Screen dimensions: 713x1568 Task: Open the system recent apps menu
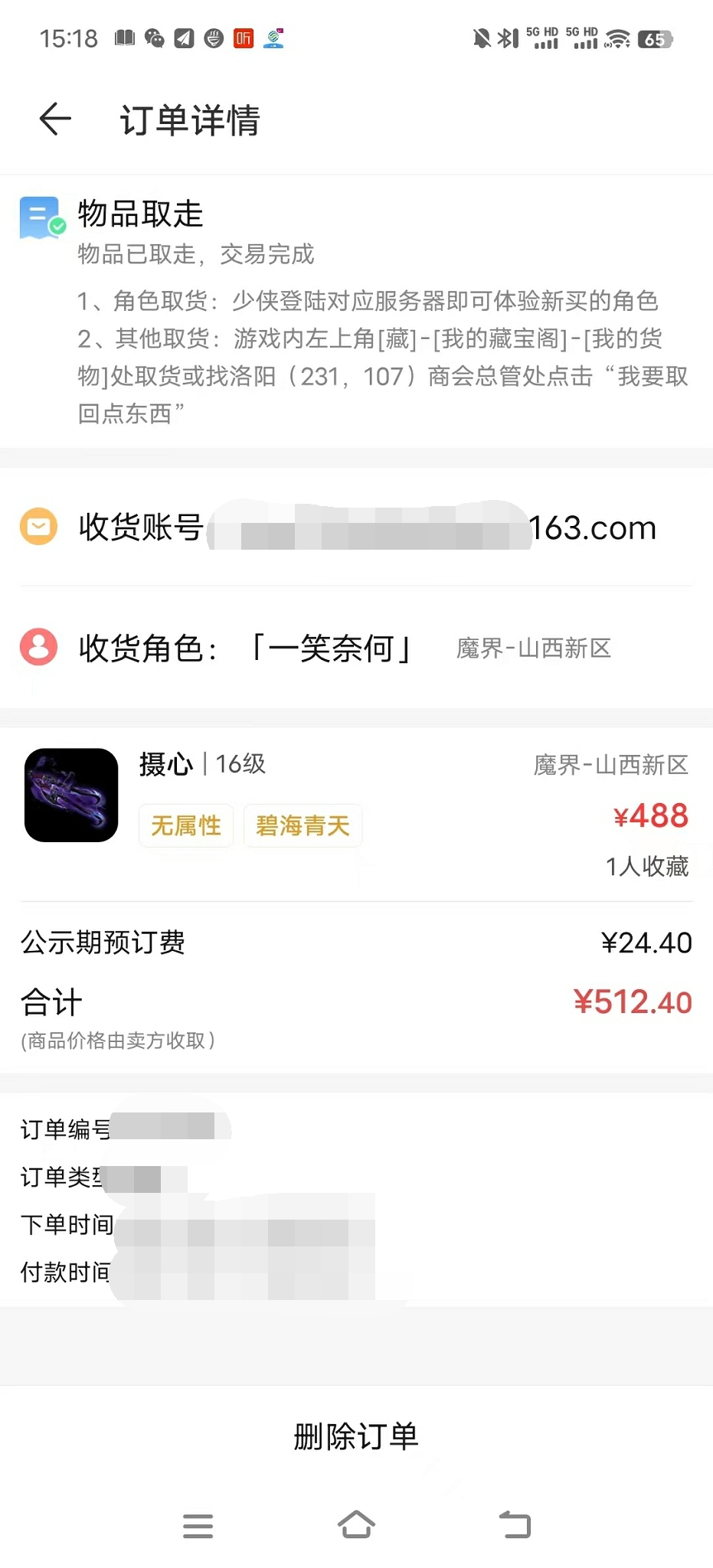pyautogui.click(x=198, y=1526)
